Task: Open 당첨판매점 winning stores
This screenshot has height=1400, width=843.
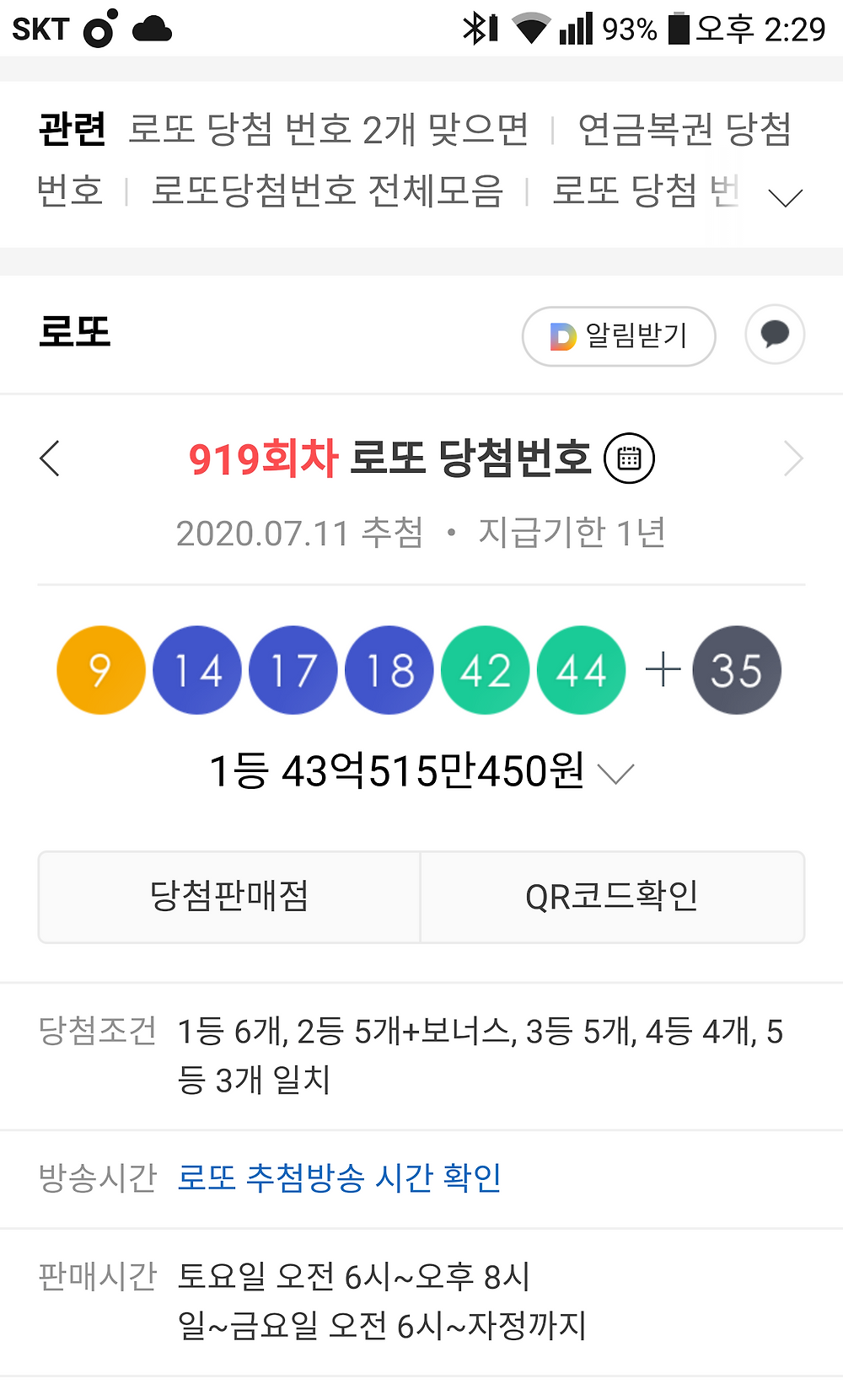Action: pos(229,897)
